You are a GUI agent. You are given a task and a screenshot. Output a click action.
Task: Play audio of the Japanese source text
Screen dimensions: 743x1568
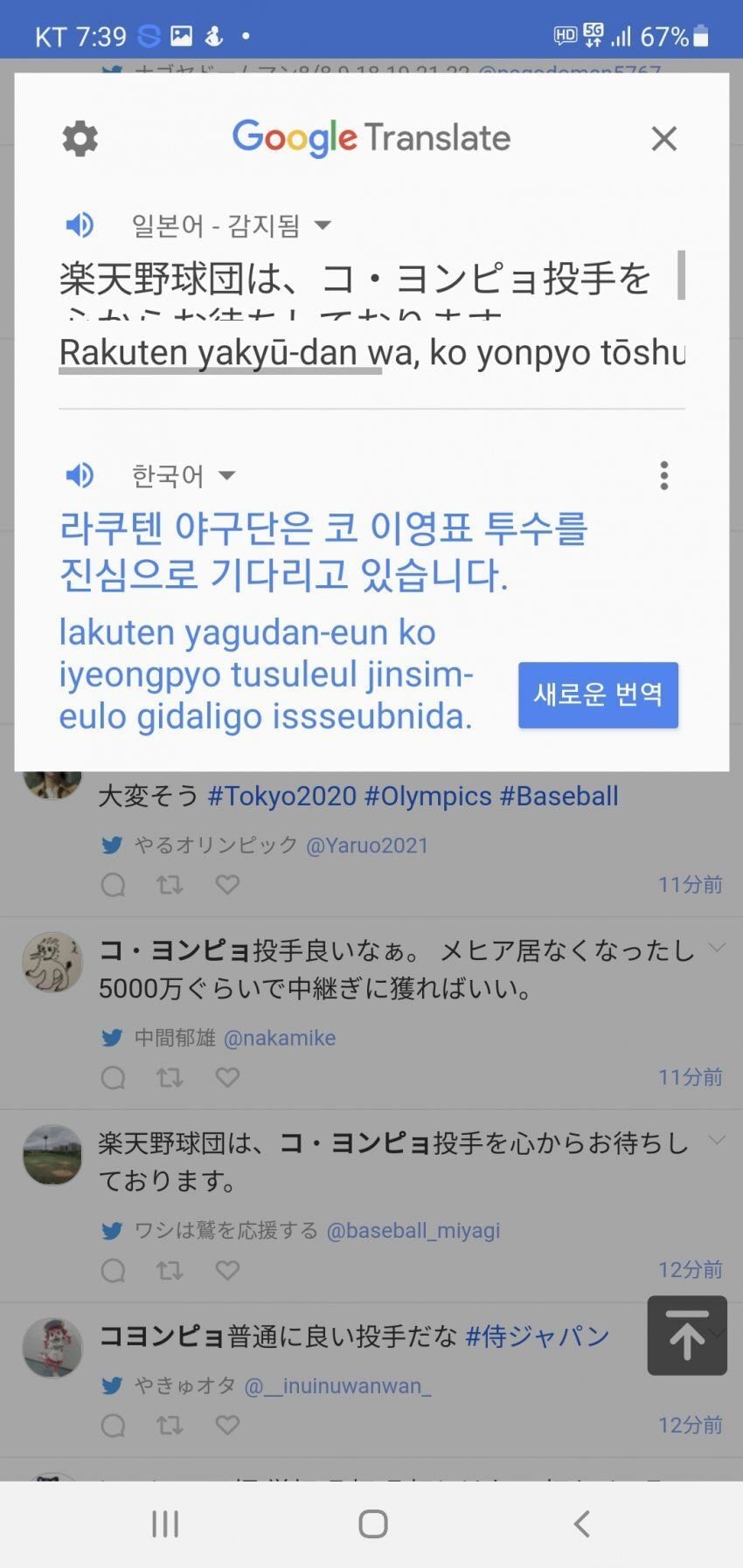tap(80, 225)
